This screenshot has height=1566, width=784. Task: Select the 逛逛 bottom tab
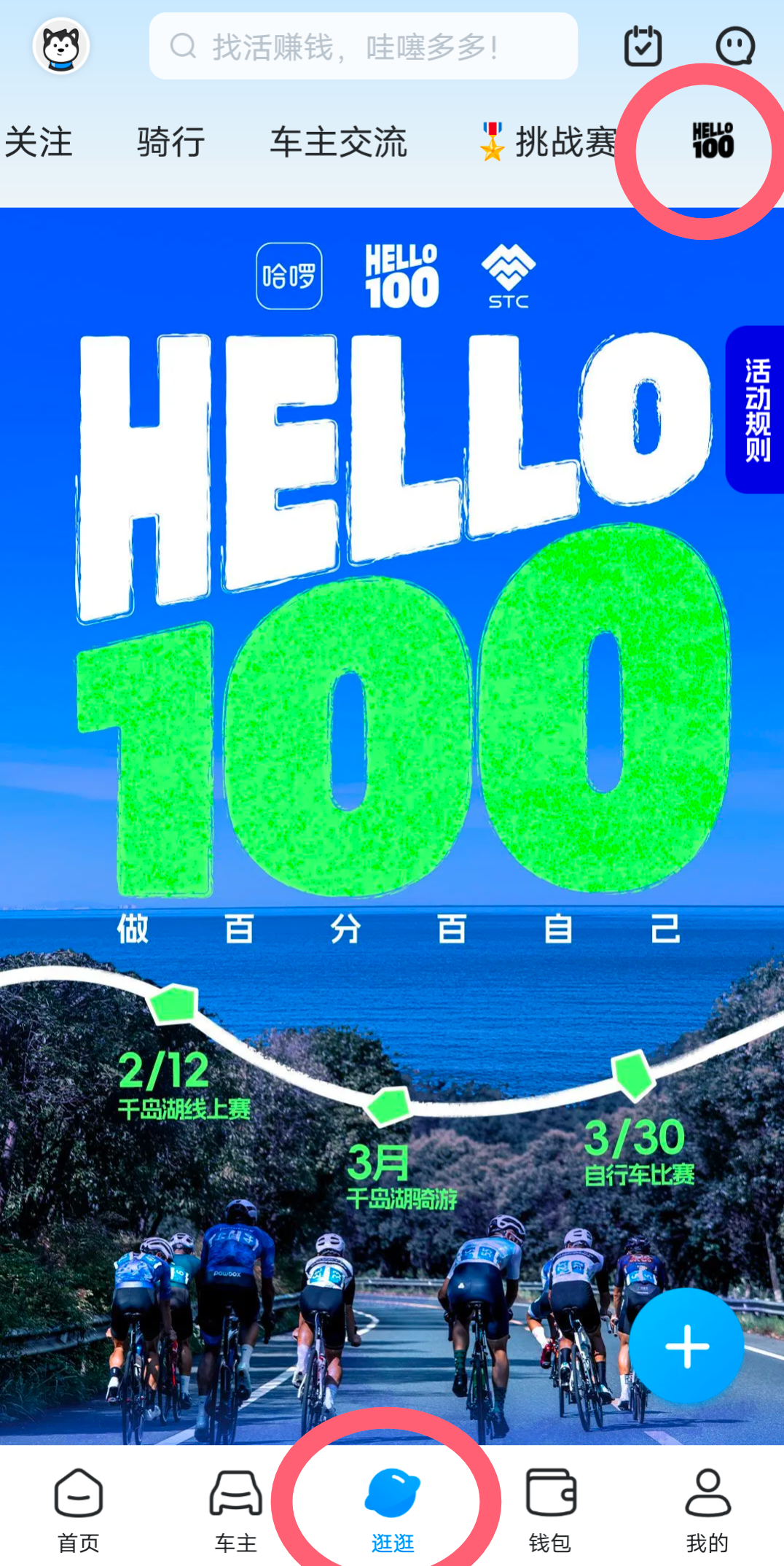coord(392,1509)
